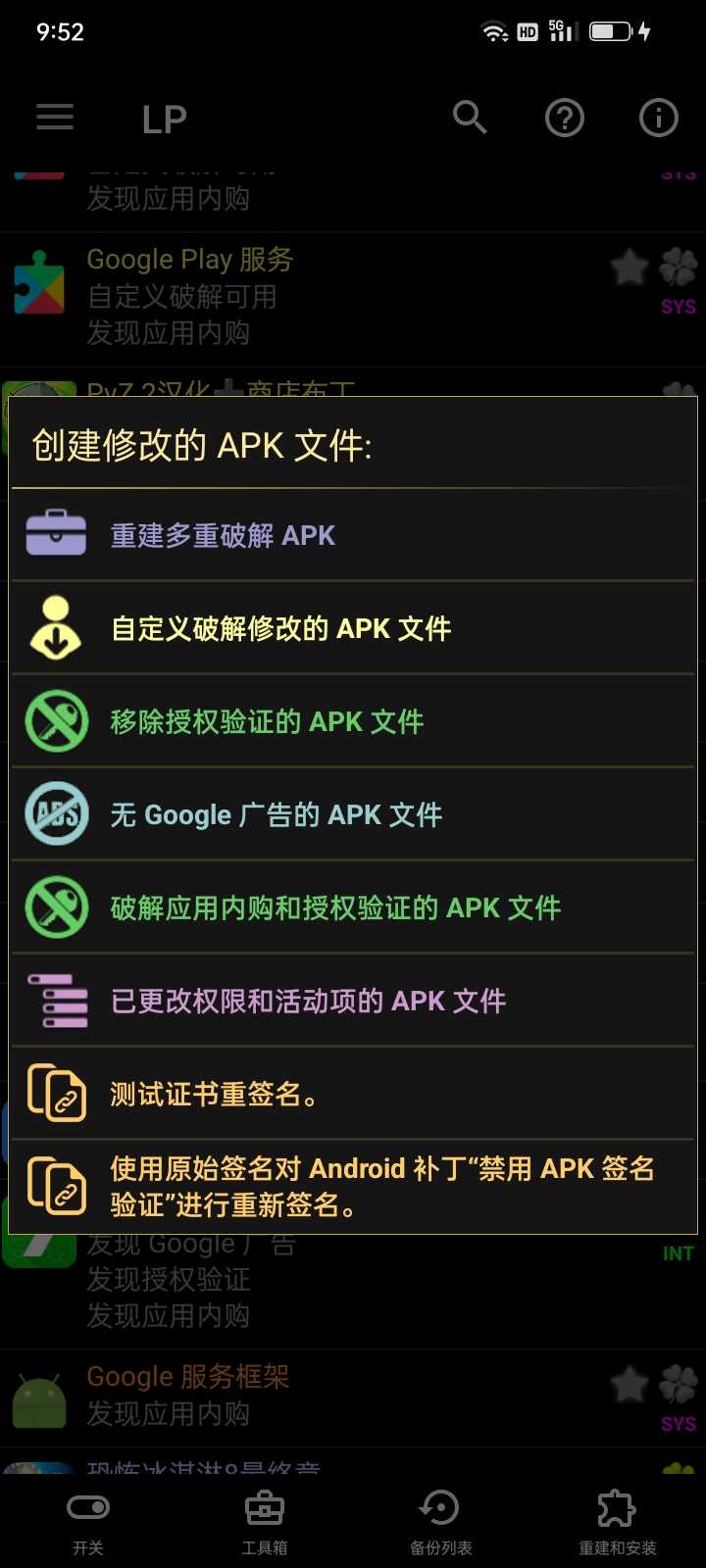Switch to the 备份列表 tab
The width and height of the screenshot is (706, 1568).
(441, 1523)
